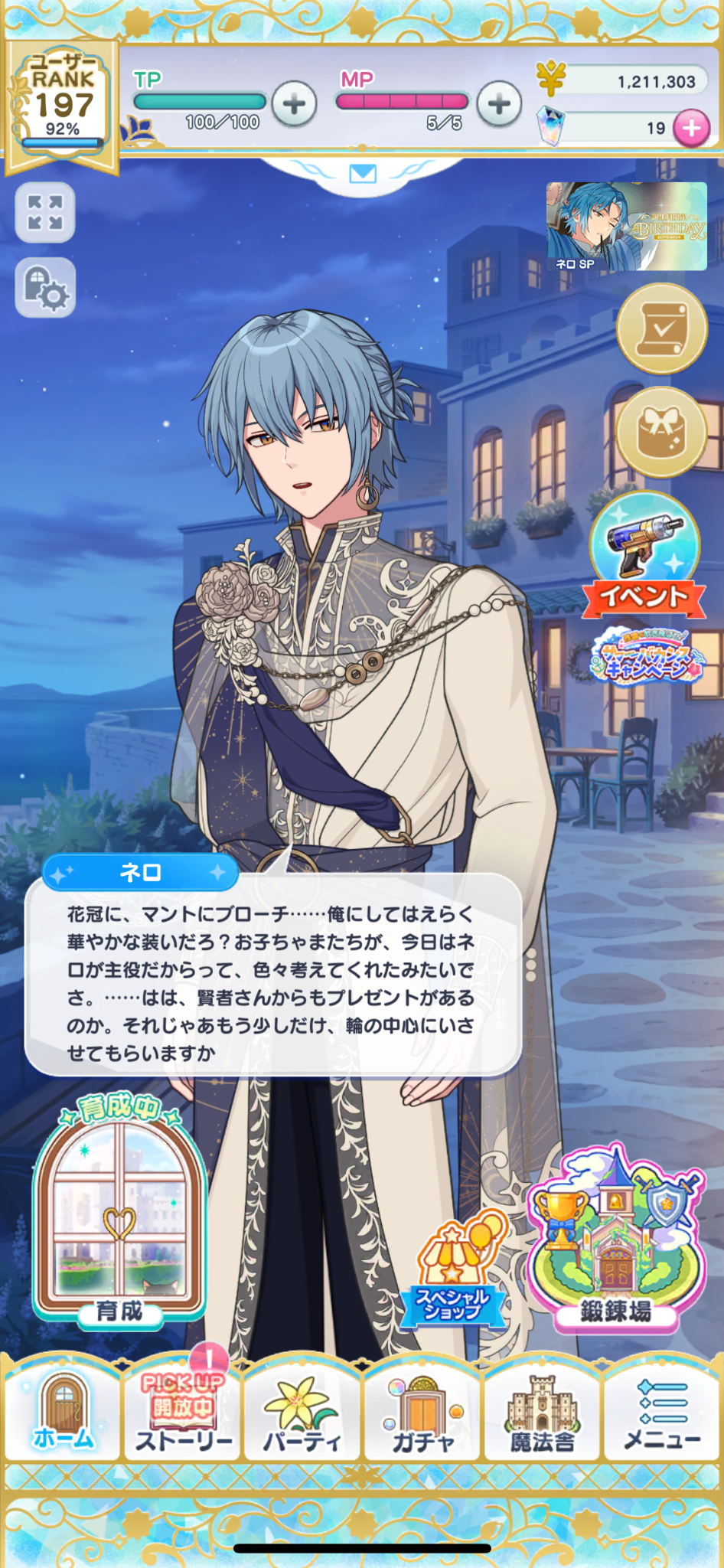Open the present box
The image size is (724, 1568).
click(x=661, y=431)
